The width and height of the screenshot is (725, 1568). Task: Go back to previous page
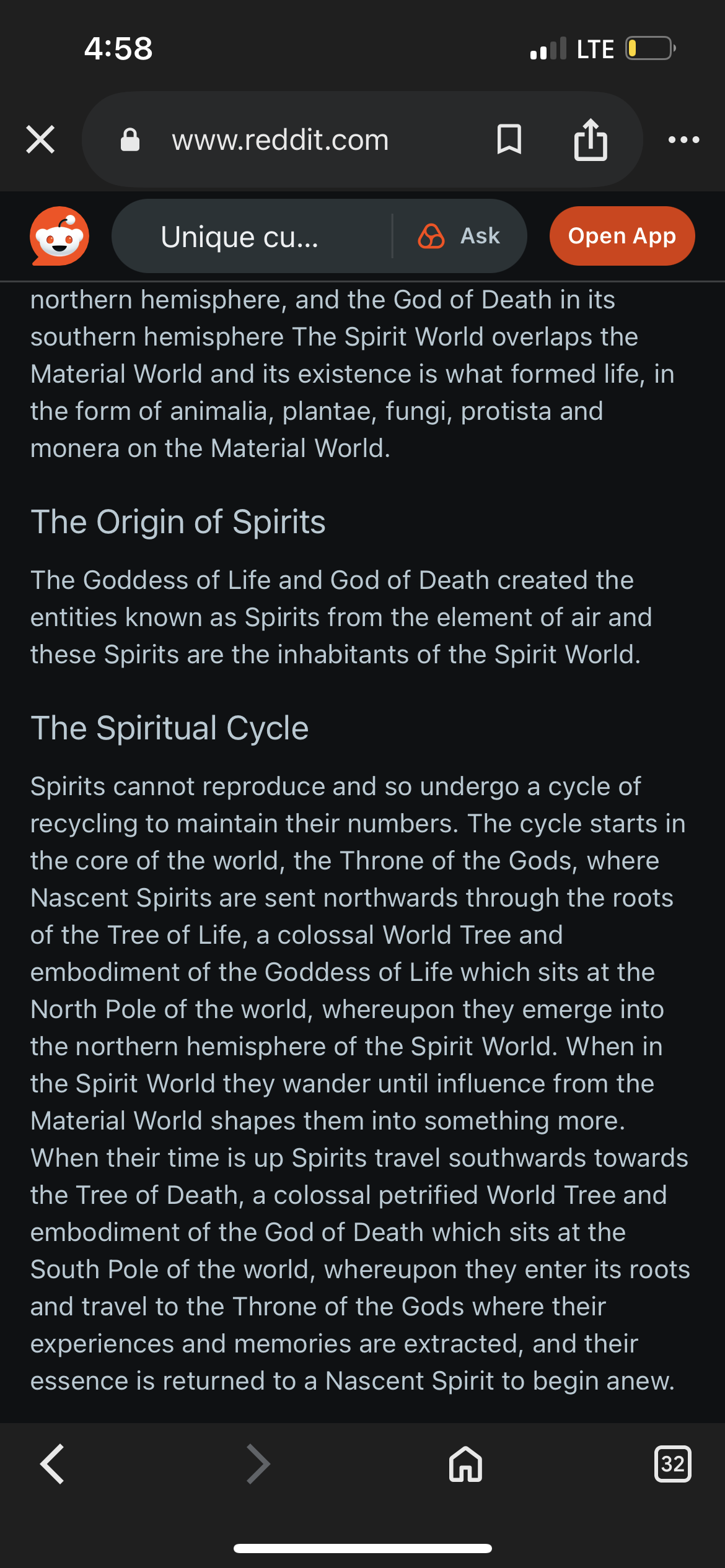[x=52, y=1464]
